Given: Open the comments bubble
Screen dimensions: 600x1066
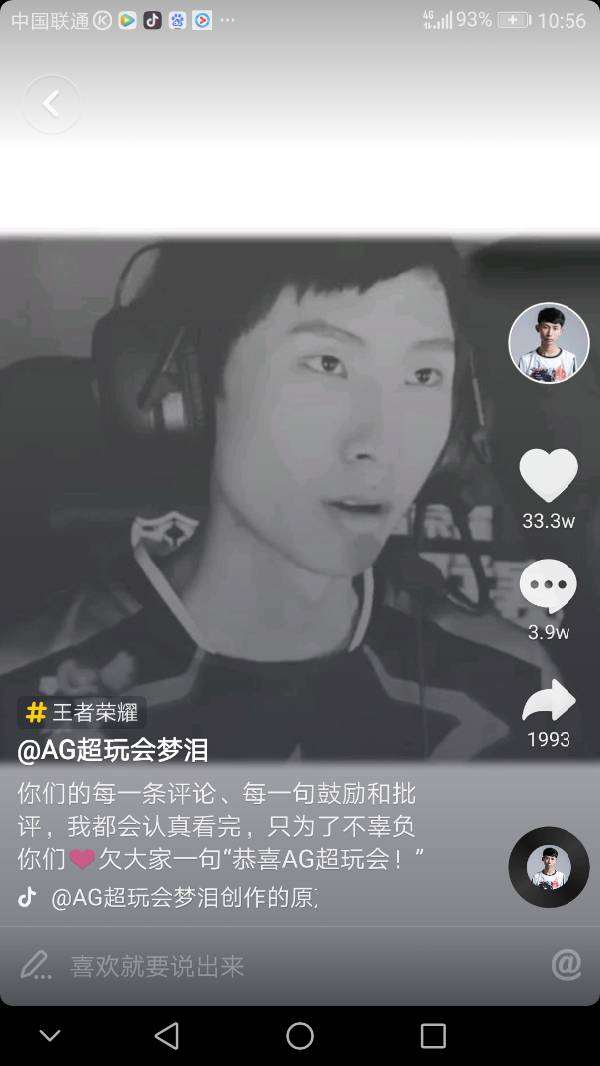Looking at the screenshot, I should click(x=548, y=587).
